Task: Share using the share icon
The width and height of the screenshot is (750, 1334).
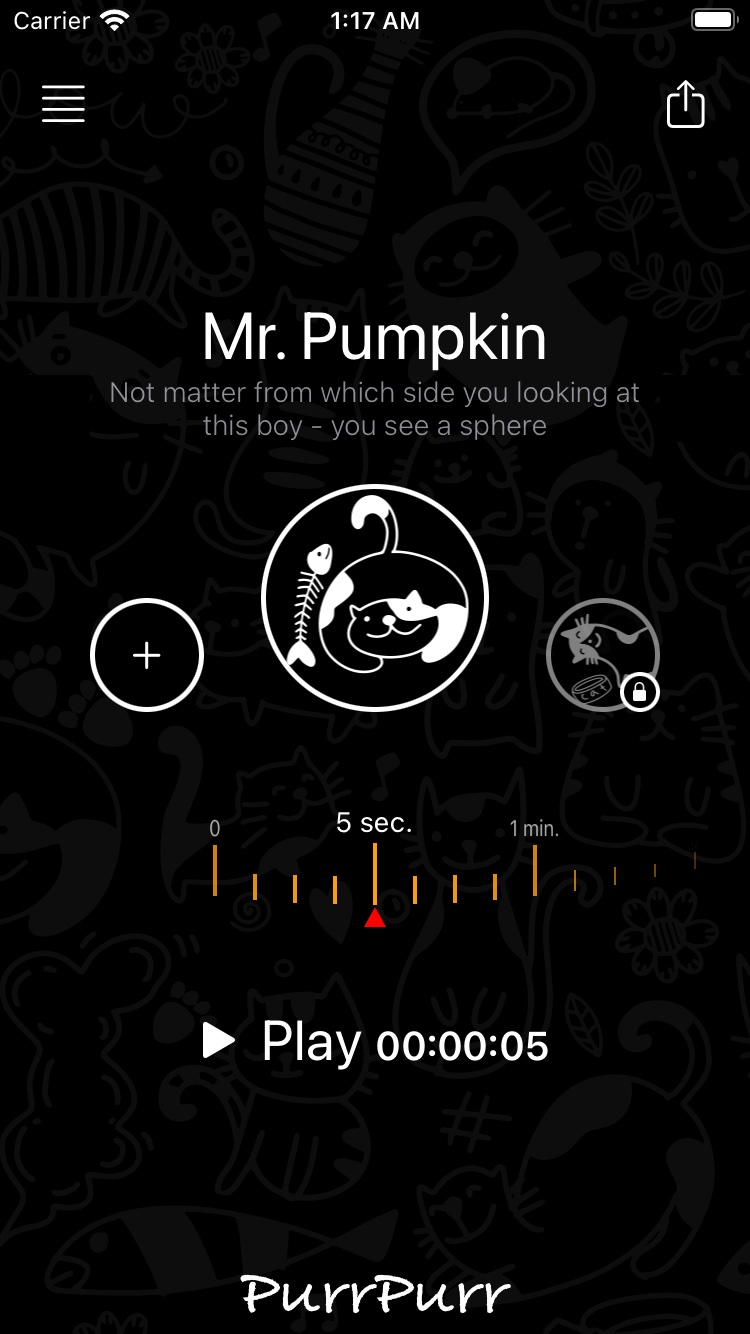Action: click(x=686, y=105)
